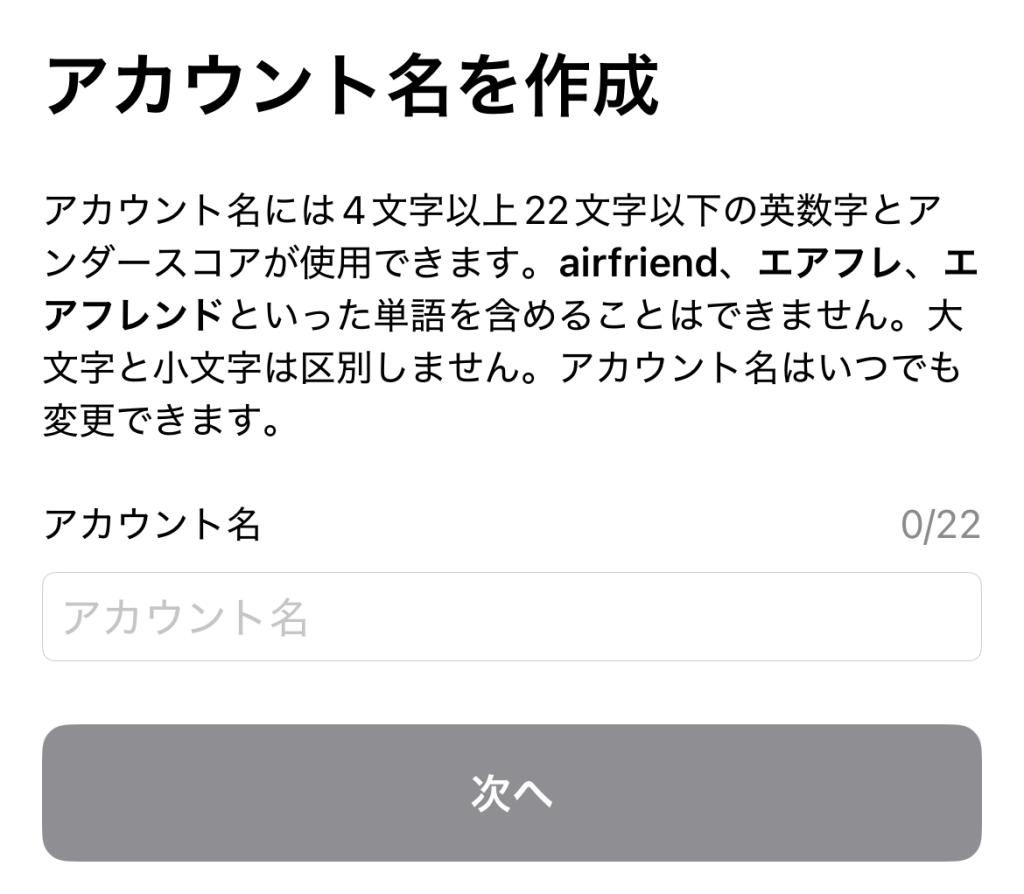The image size is (1024, 894).
Task: Tap the 次へ button
Action: (511, 793)
